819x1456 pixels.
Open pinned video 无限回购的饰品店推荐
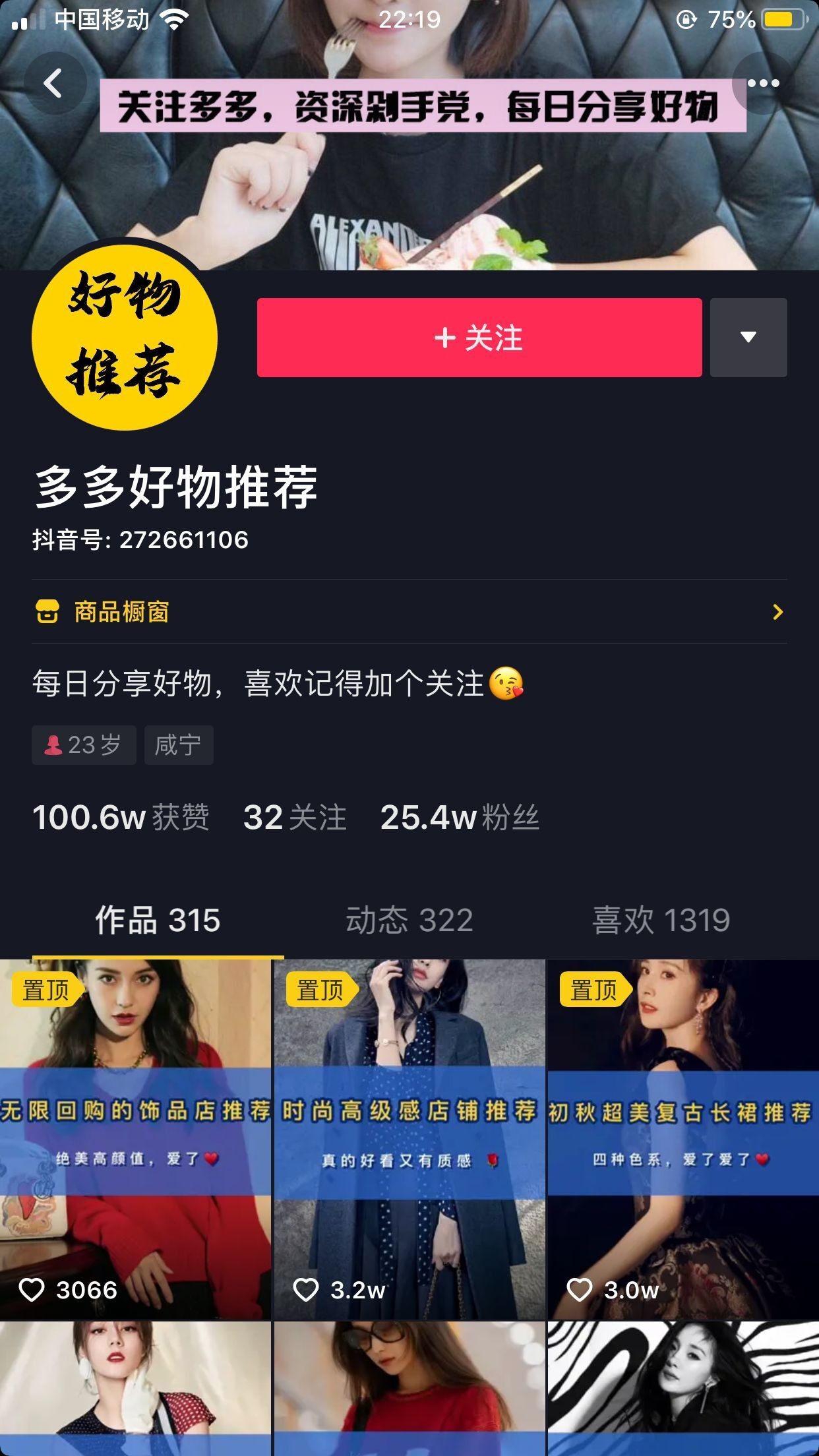tap(135, 1139)
